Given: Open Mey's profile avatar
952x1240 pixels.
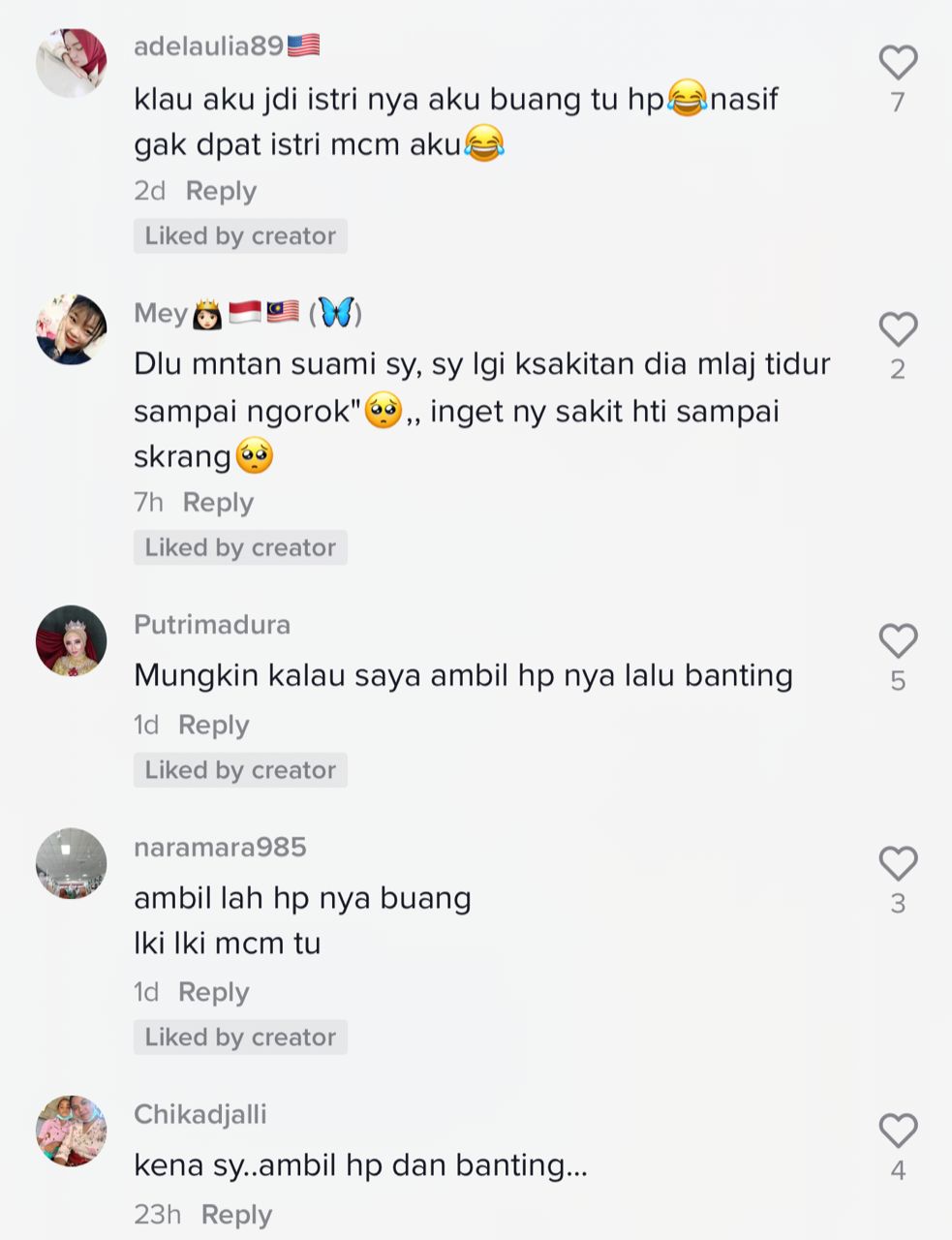Looking at the screenshot, I should click(x=71, y=329).
